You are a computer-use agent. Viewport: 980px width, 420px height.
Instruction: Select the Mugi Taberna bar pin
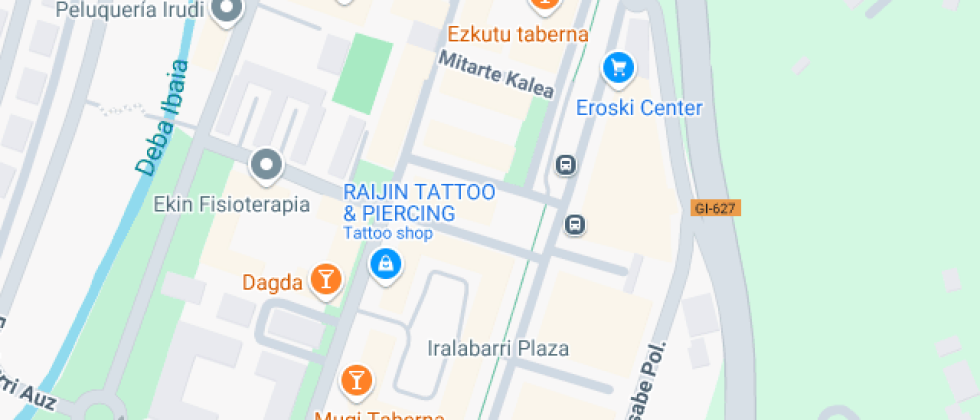point(356,380)
